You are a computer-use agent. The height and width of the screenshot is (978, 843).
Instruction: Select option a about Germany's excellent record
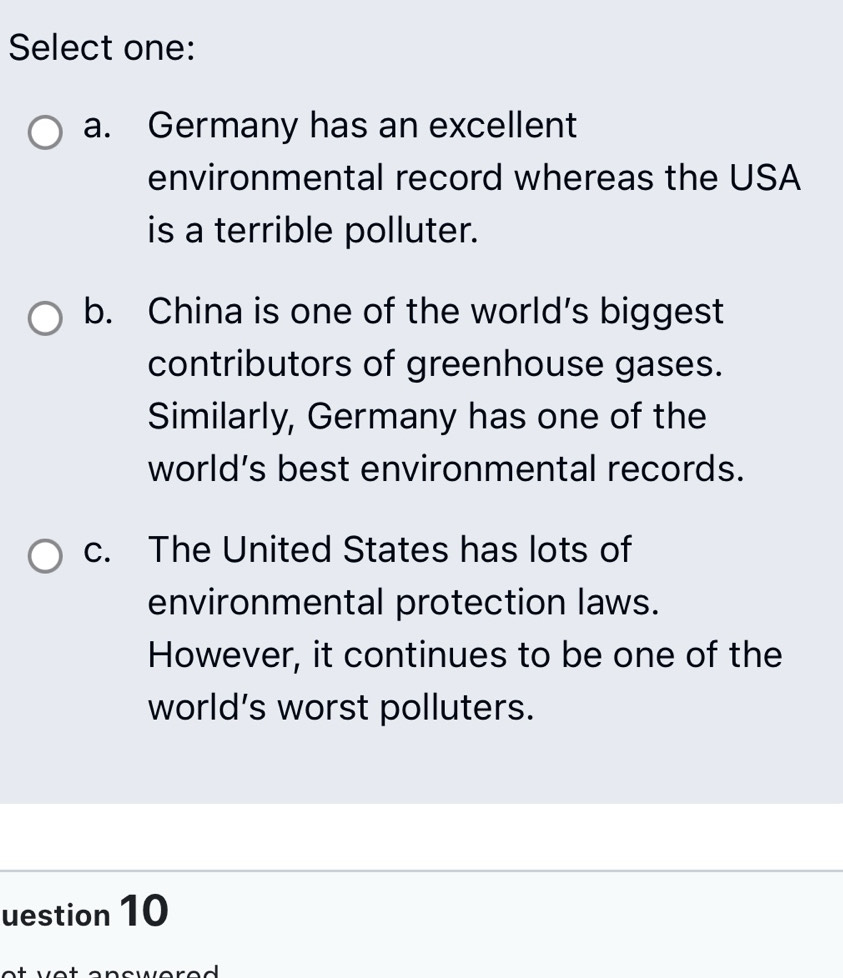(45, 131)
